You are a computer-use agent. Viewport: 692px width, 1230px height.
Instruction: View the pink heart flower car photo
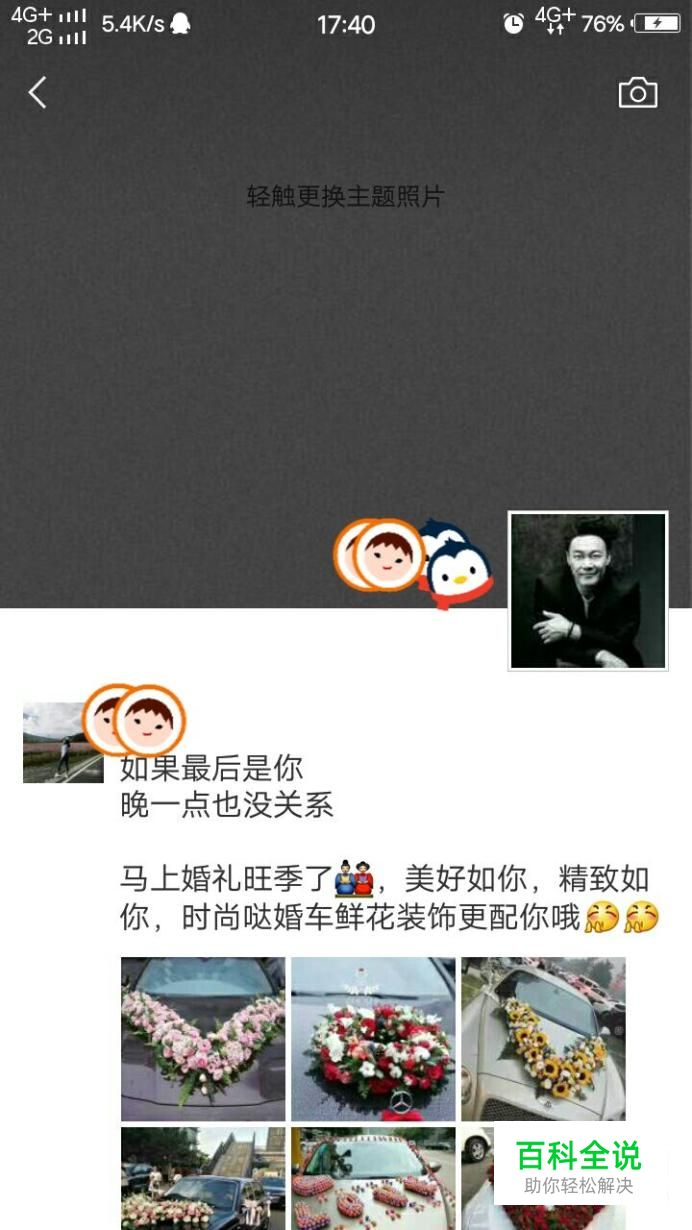coord(203,1039)
